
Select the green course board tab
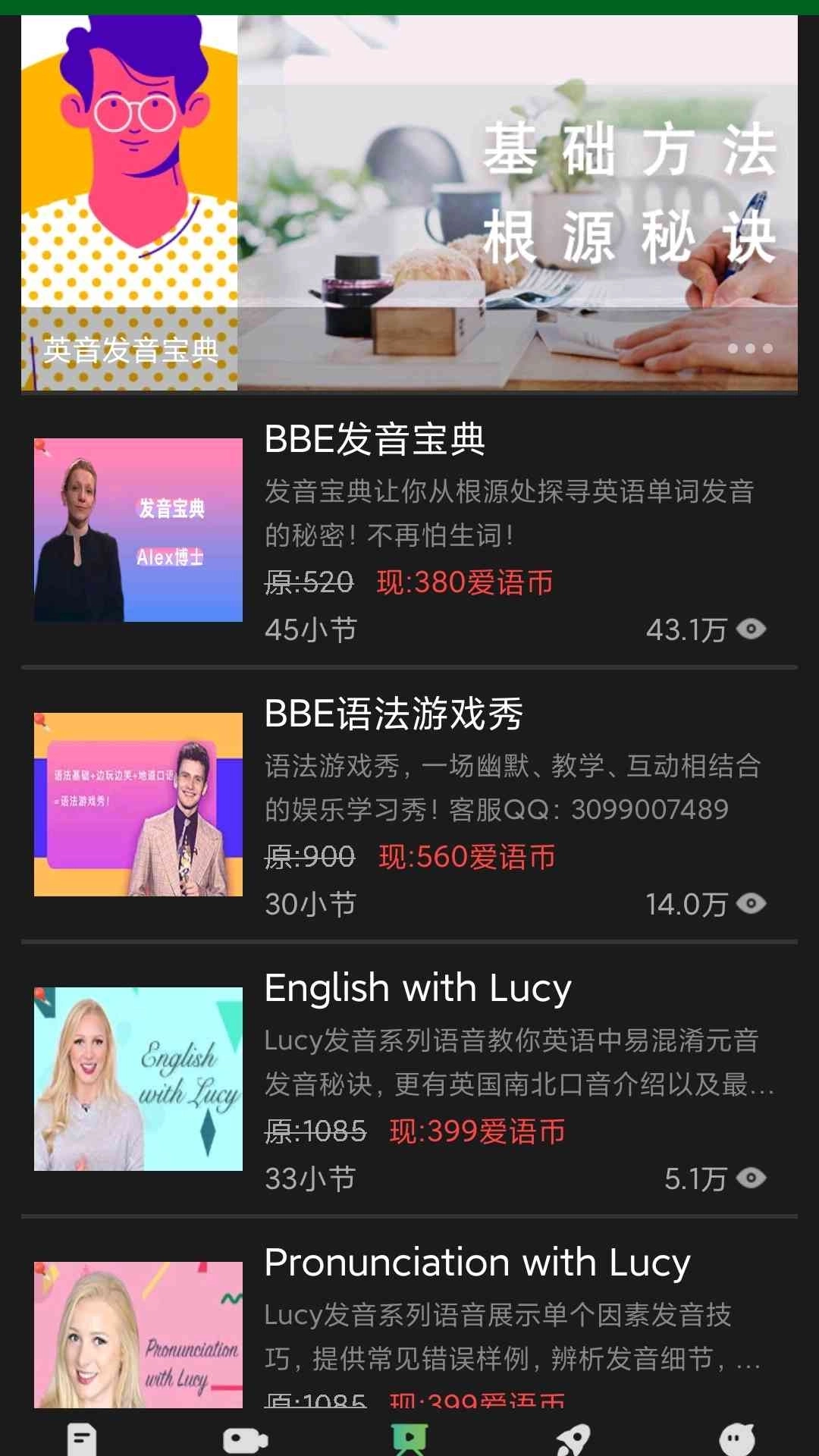coord(409,1438)
